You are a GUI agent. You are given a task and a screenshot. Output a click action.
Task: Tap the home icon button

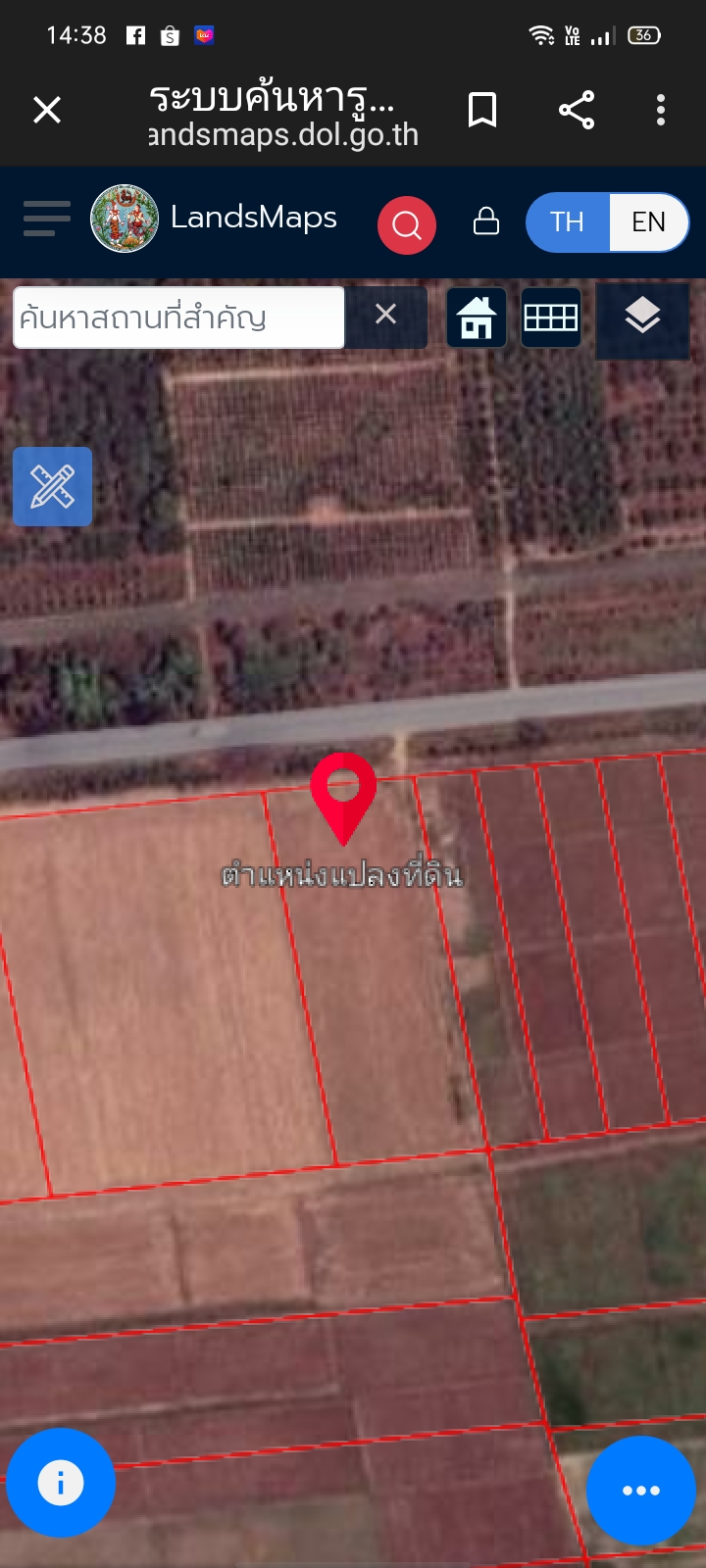click(477, 318)
